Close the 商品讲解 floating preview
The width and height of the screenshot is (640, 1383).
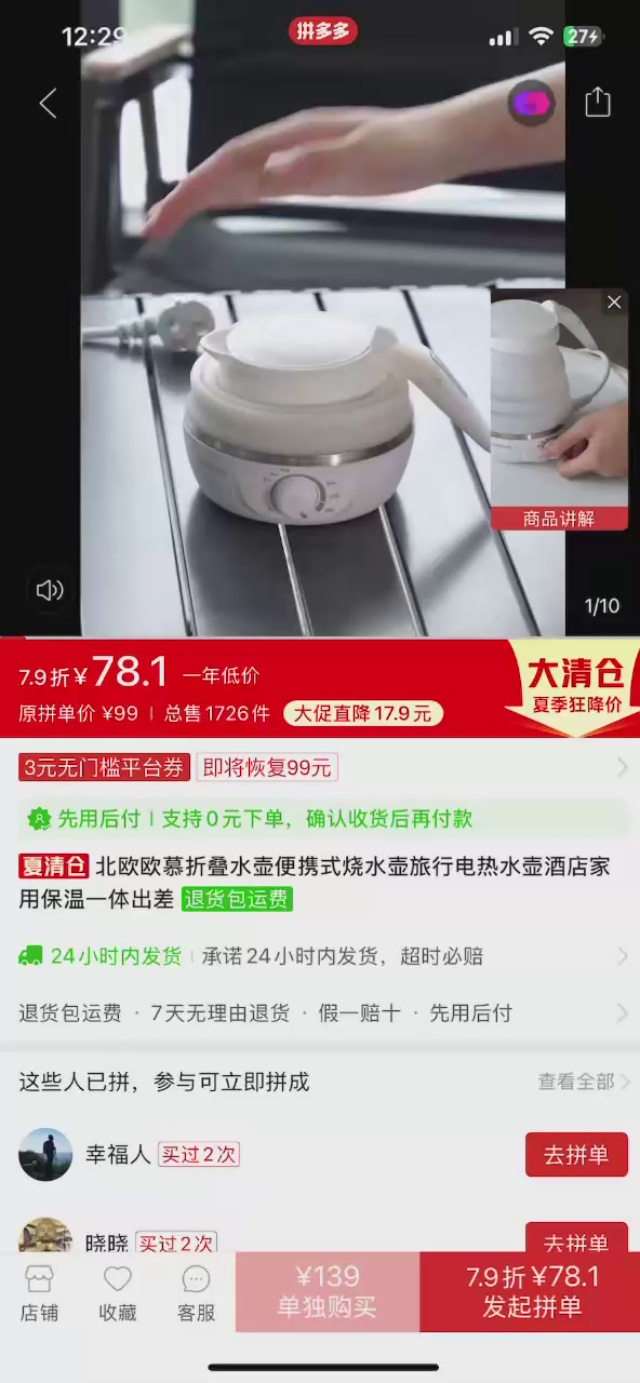point(614,302)
